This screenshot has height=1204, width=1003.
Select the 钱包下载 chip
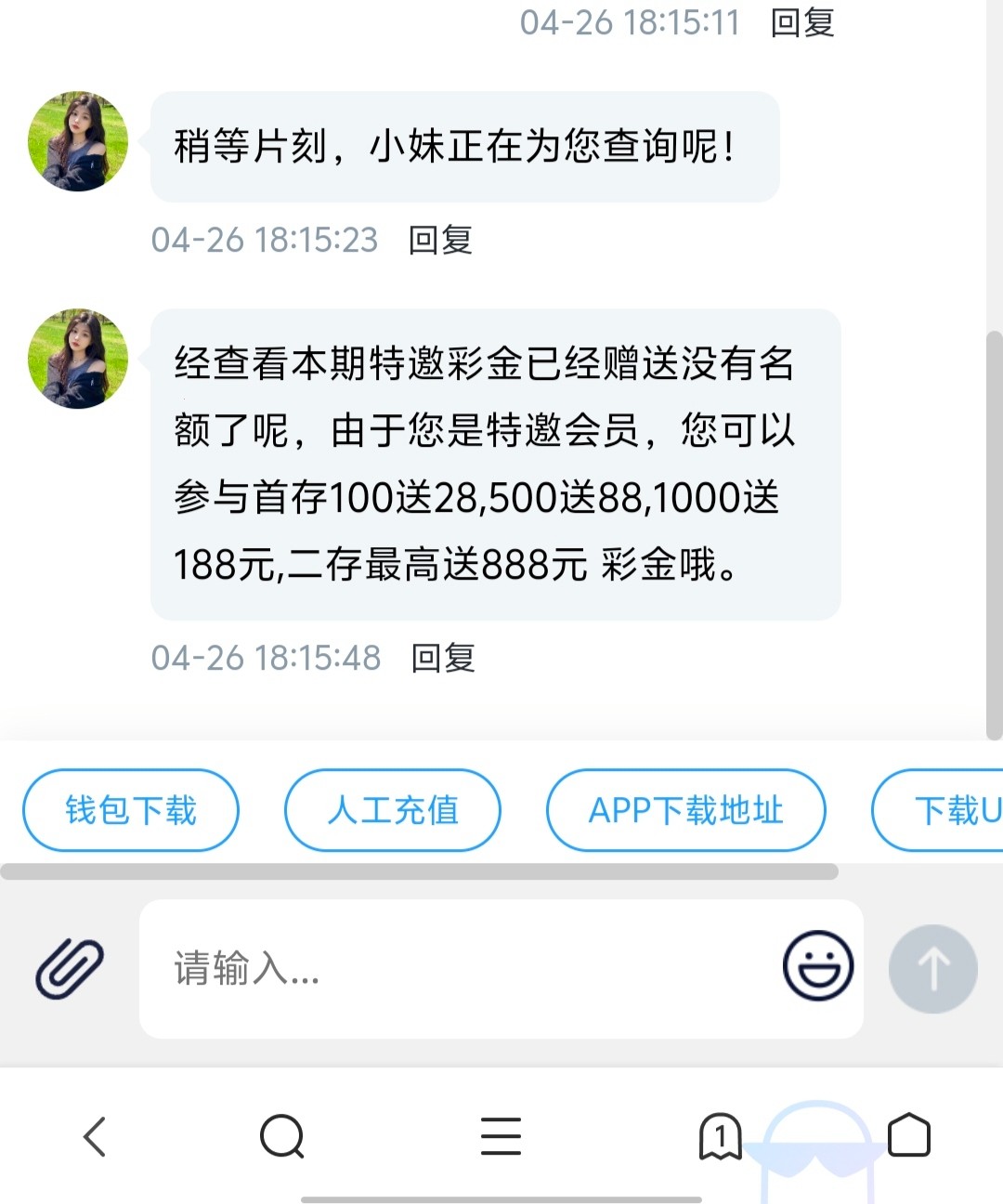point(131,810)
